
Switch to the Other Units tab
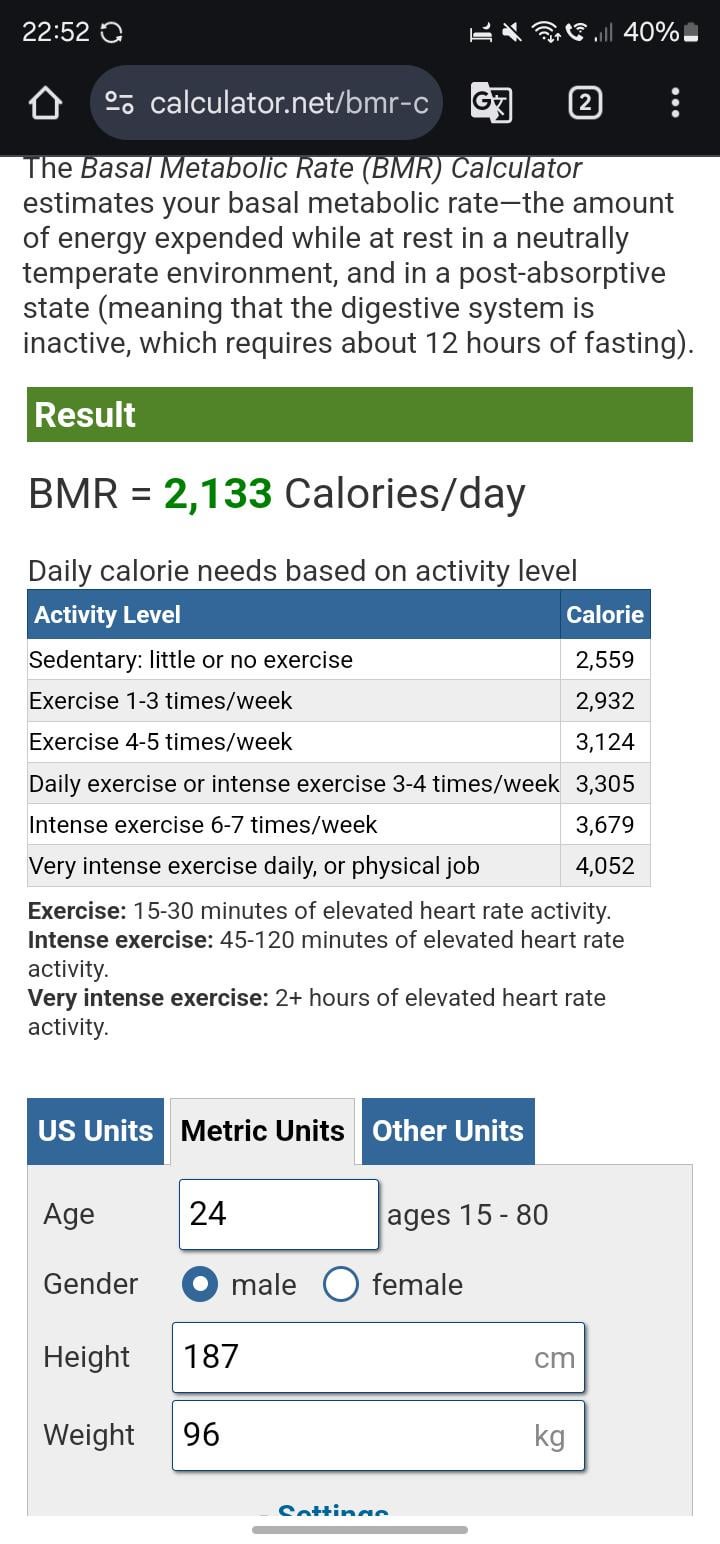pyautogui.click(x=448, y=1131)
